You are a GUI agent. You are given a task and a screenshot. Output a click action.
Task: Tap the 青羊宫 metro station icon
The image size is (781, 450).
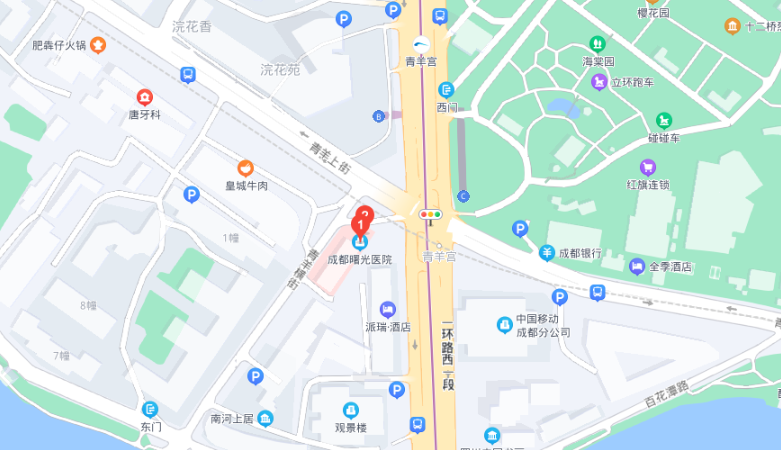point(421,43)
